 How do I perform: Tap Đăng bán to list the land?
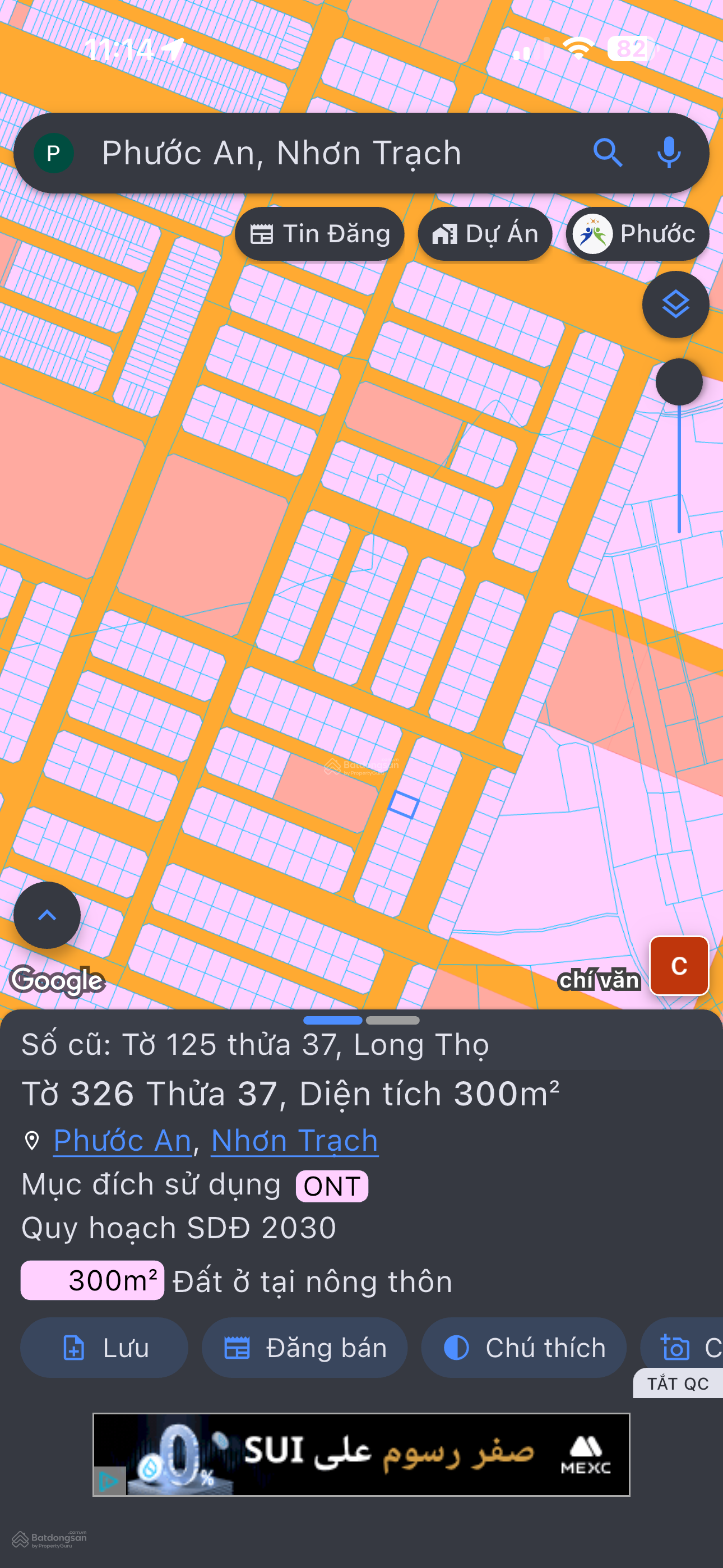click(x=304, y=1348)
